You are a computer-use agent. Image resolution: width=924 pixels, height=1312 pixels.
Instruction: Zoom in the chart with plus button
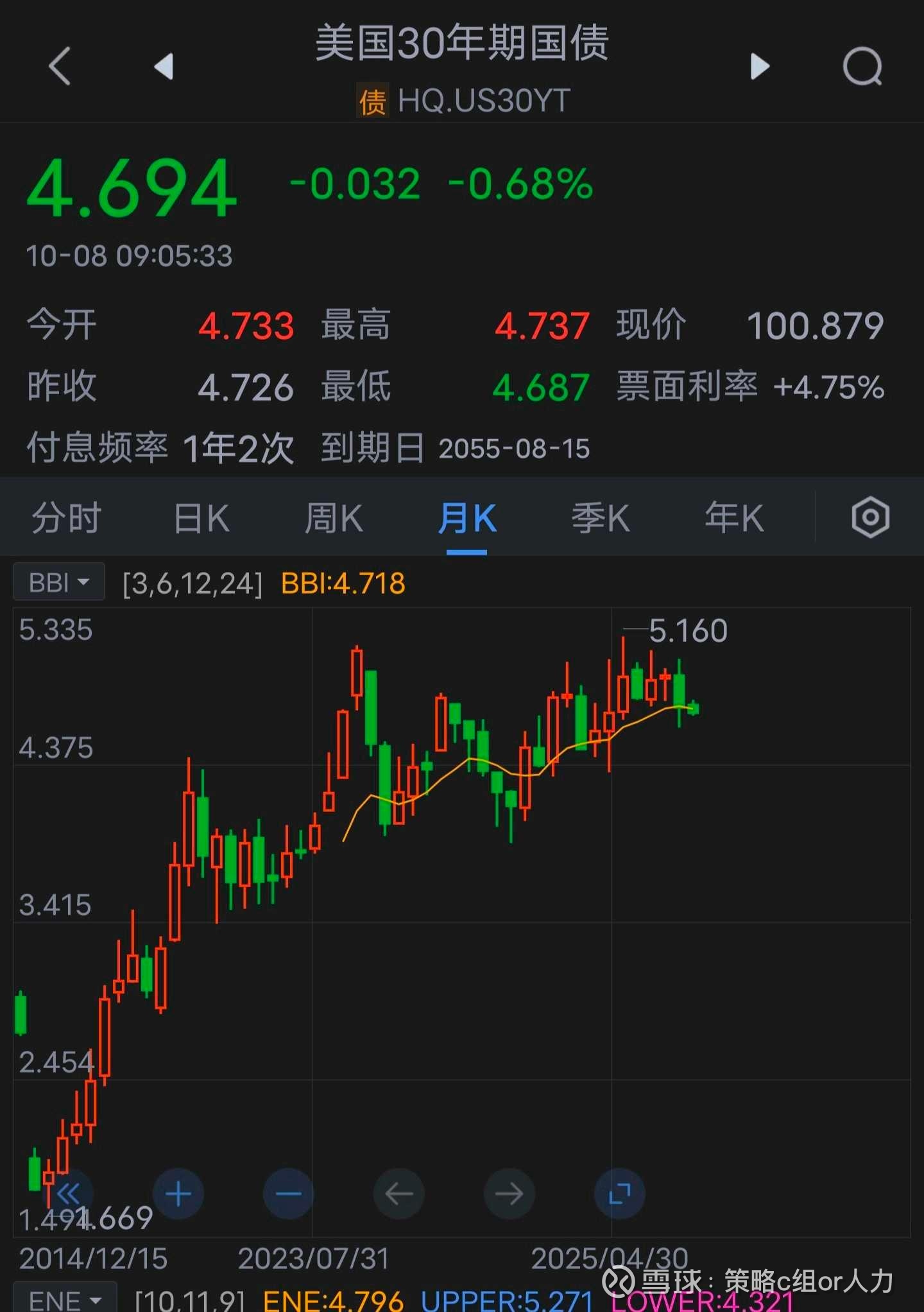(178, 1194)
